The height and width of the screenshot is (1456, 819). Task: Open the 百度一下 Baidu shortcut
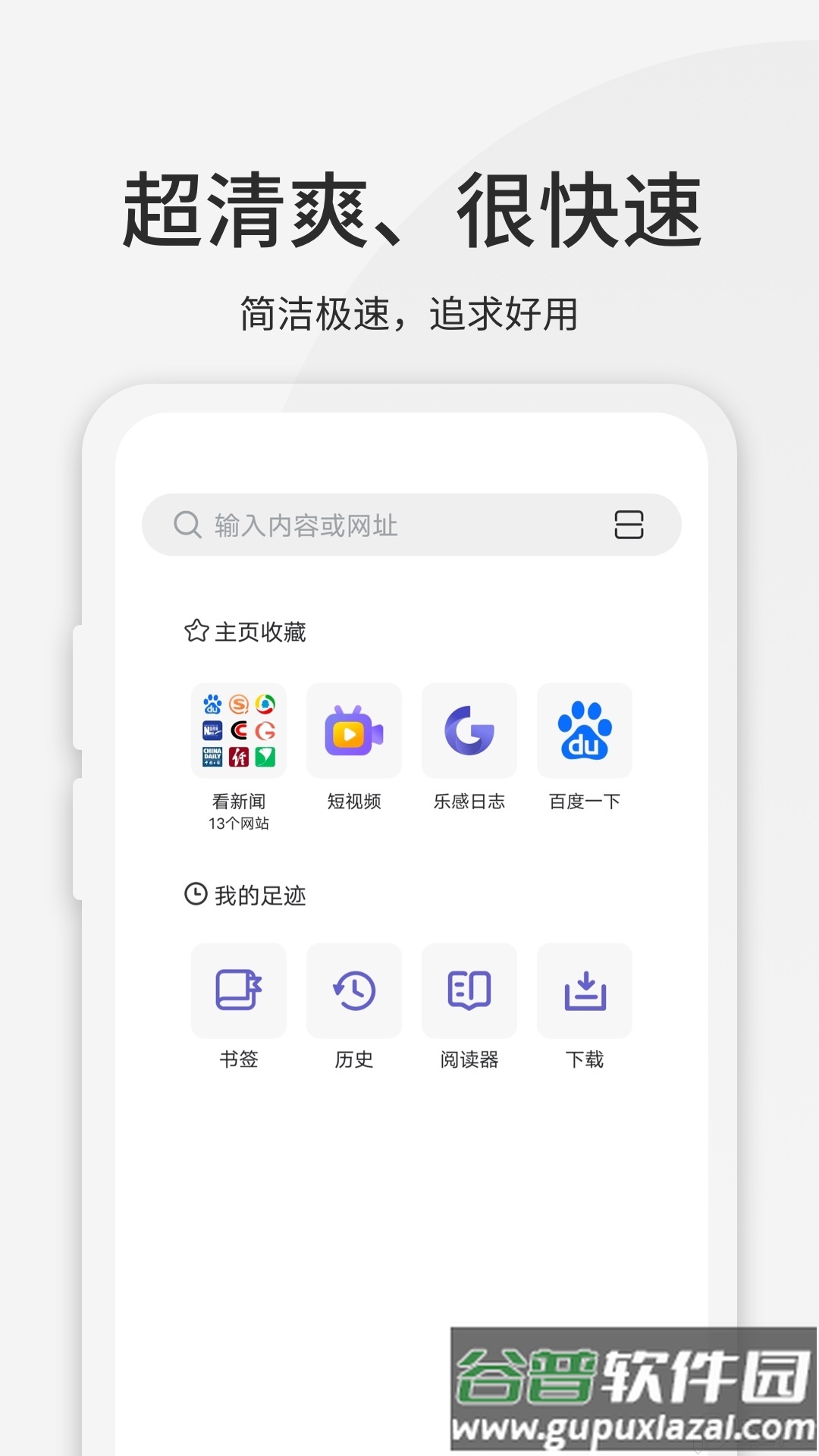click(x=585, y=730)
